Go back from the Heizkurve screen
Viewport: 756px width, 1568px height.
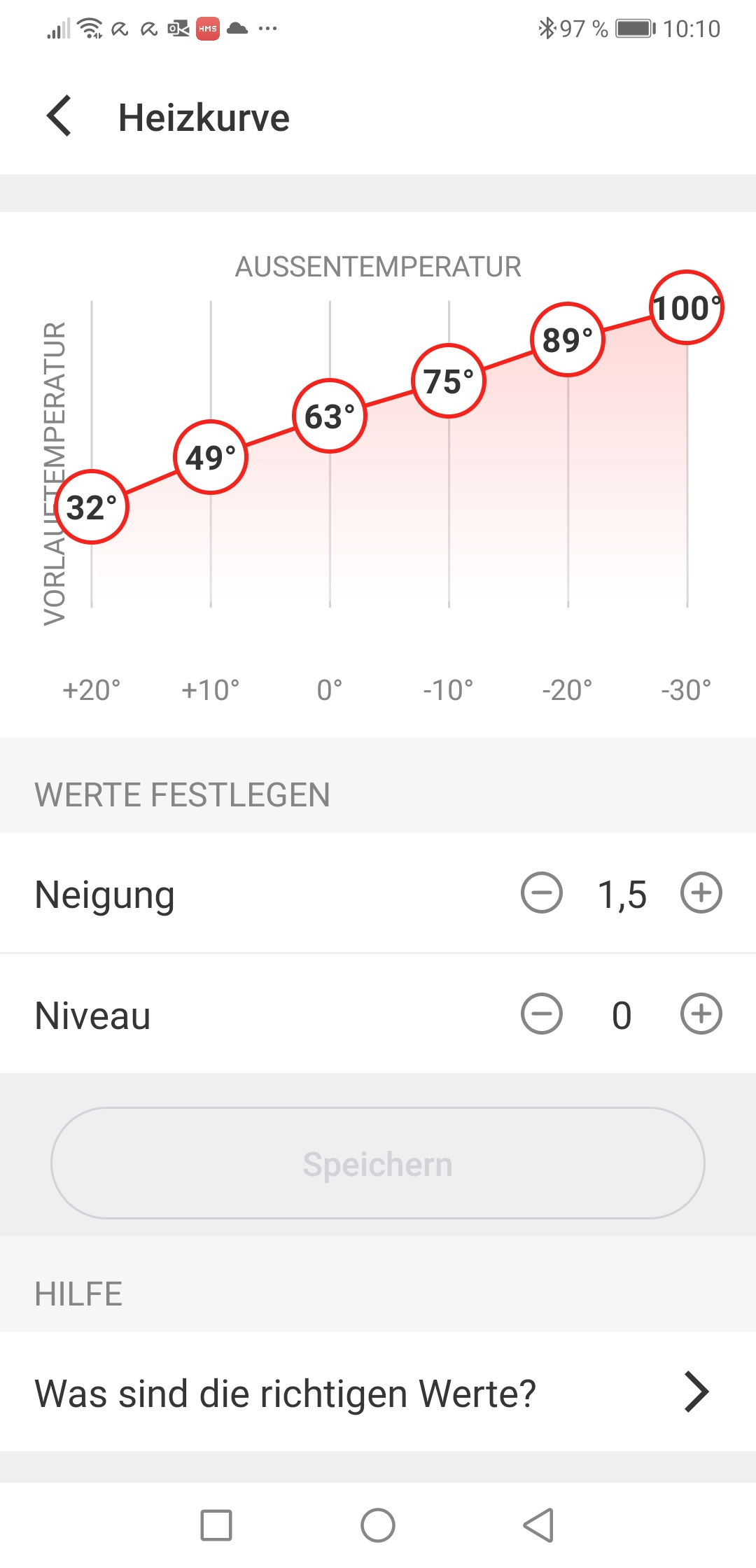pos(60,116)
